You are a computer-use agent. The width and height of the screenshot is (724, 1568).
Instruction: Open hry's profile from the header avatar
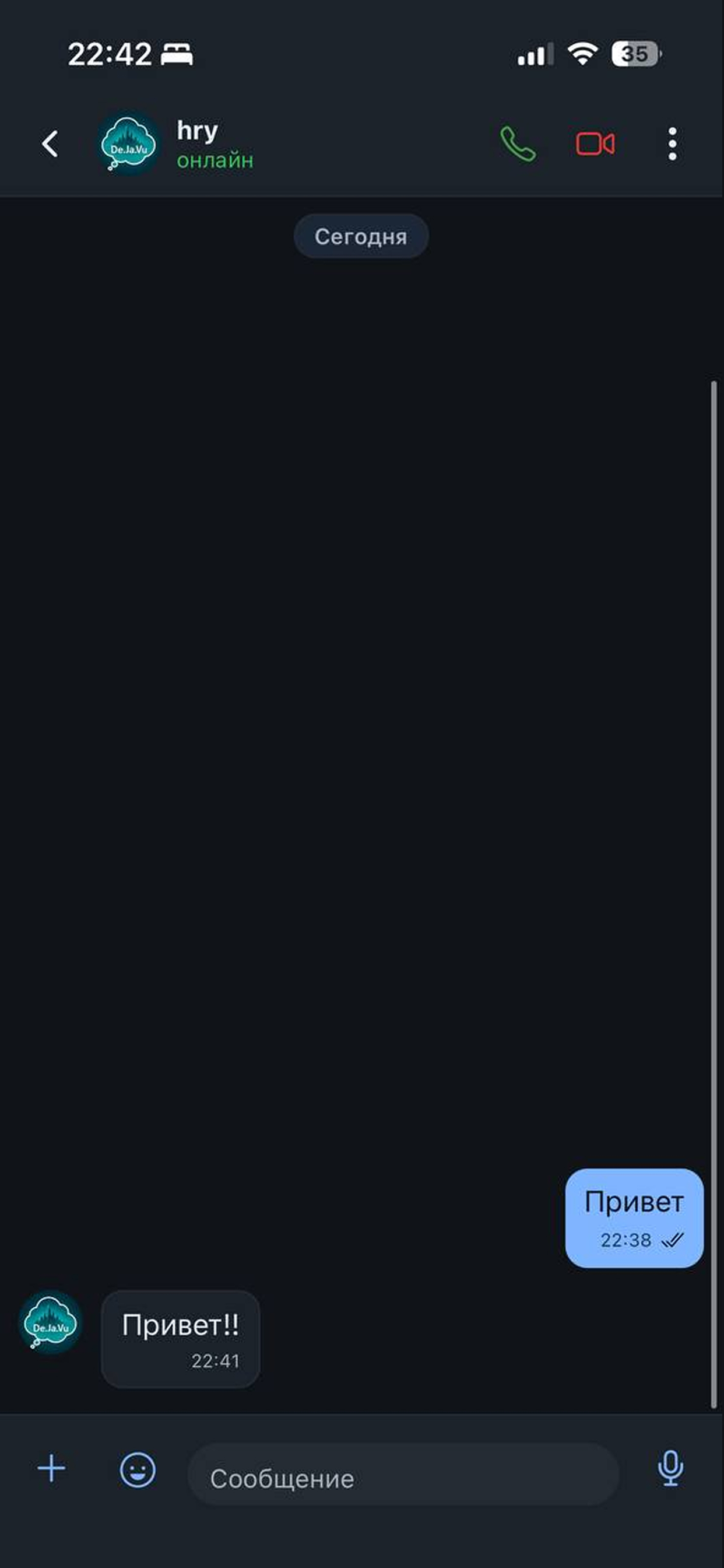tap(128, 143)
